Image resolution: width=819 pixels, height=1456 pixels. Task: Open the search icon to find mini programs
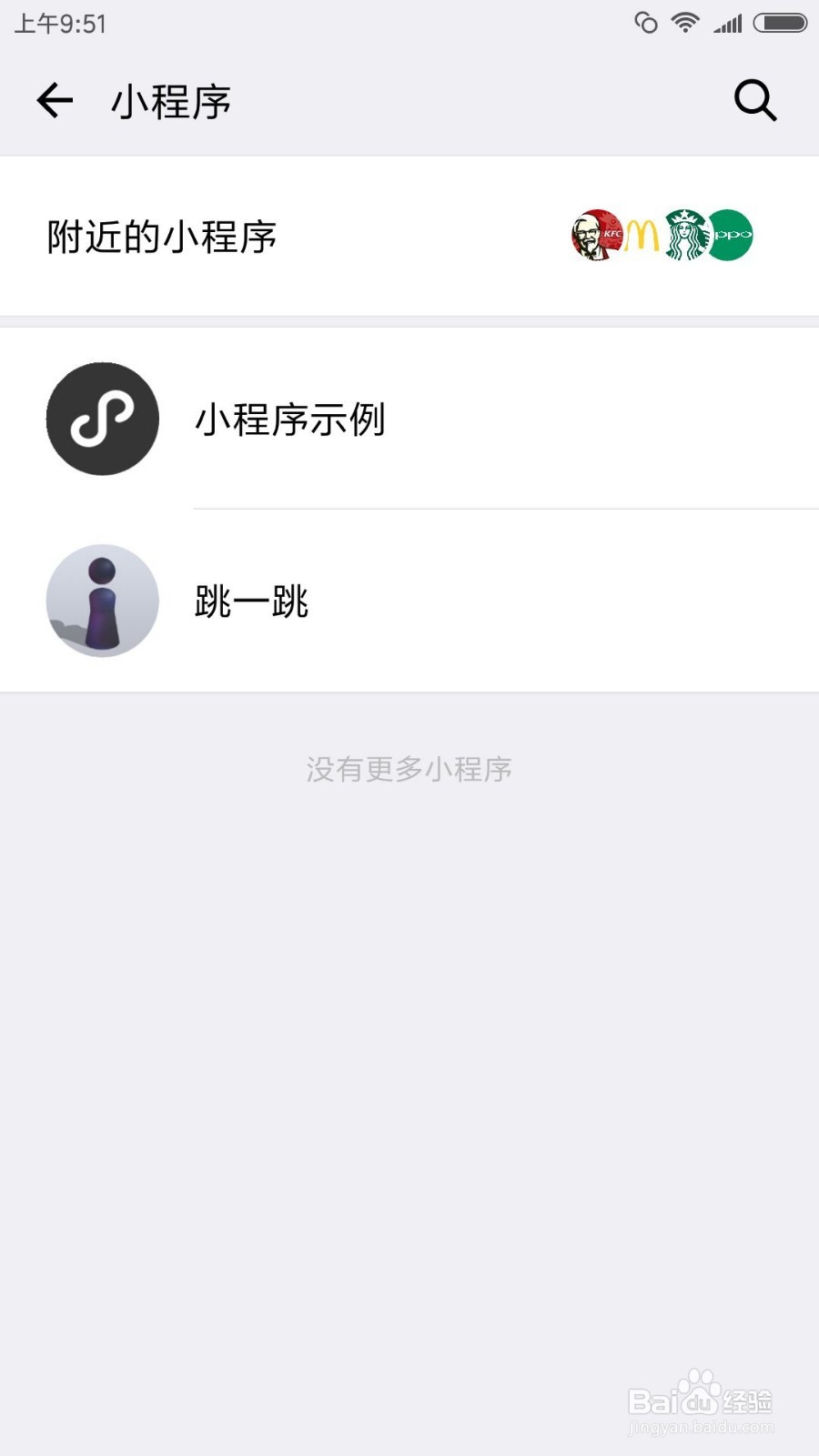755,100
